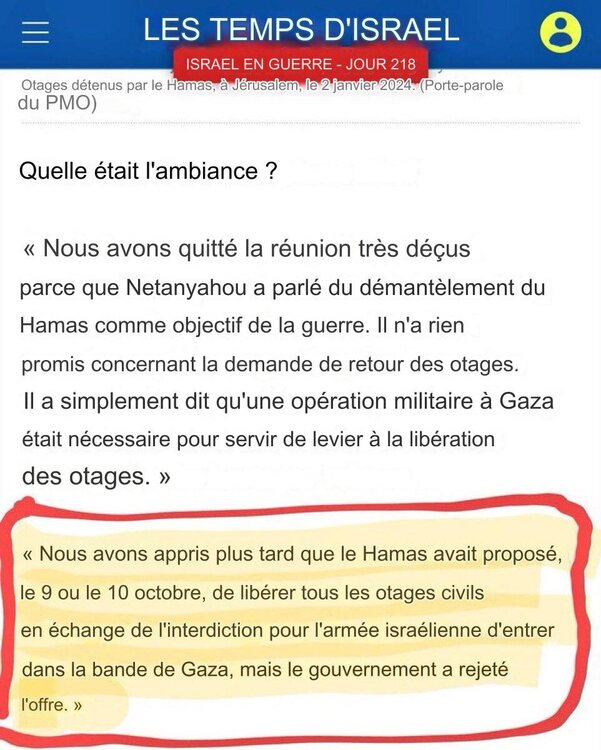Screen dimensions: 601x750
Task: Open the hamburger menu
Action: 36,32
